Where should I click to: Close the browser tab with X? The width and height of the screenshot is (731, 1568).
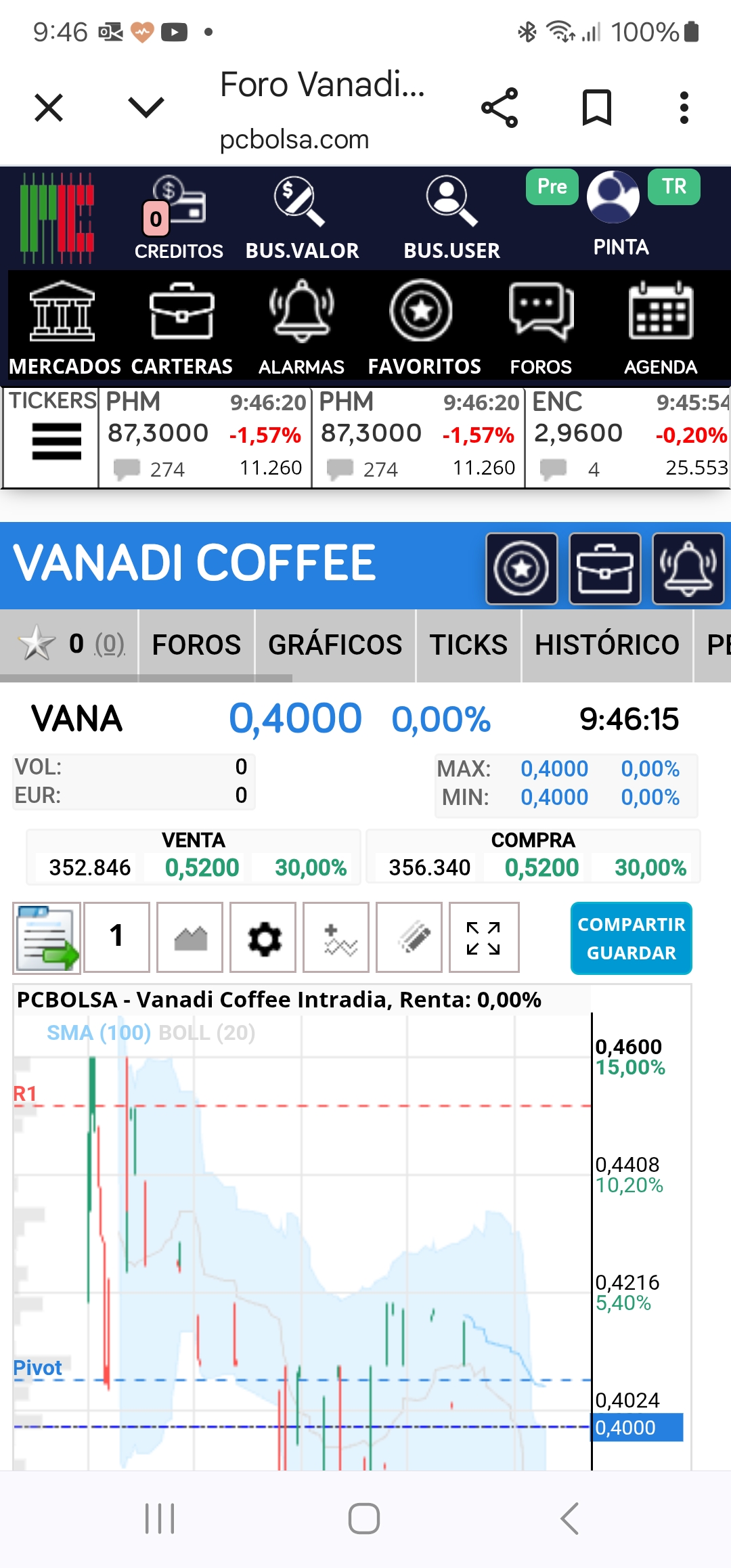point(49,108)
